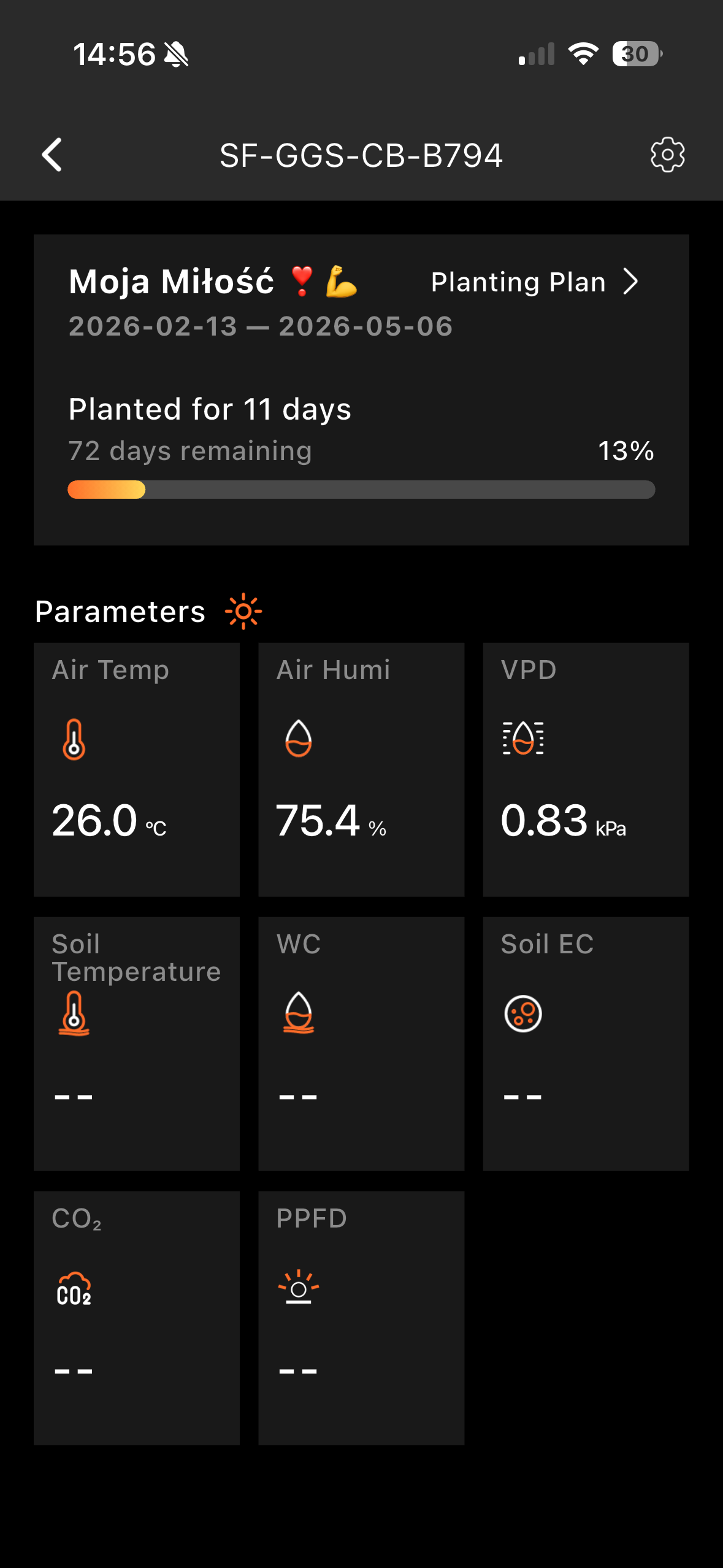This screenshot has width=723, height=1568.
Task: Select the WC parameter card
Action: pyautogui.click(x=361, y=1043)
